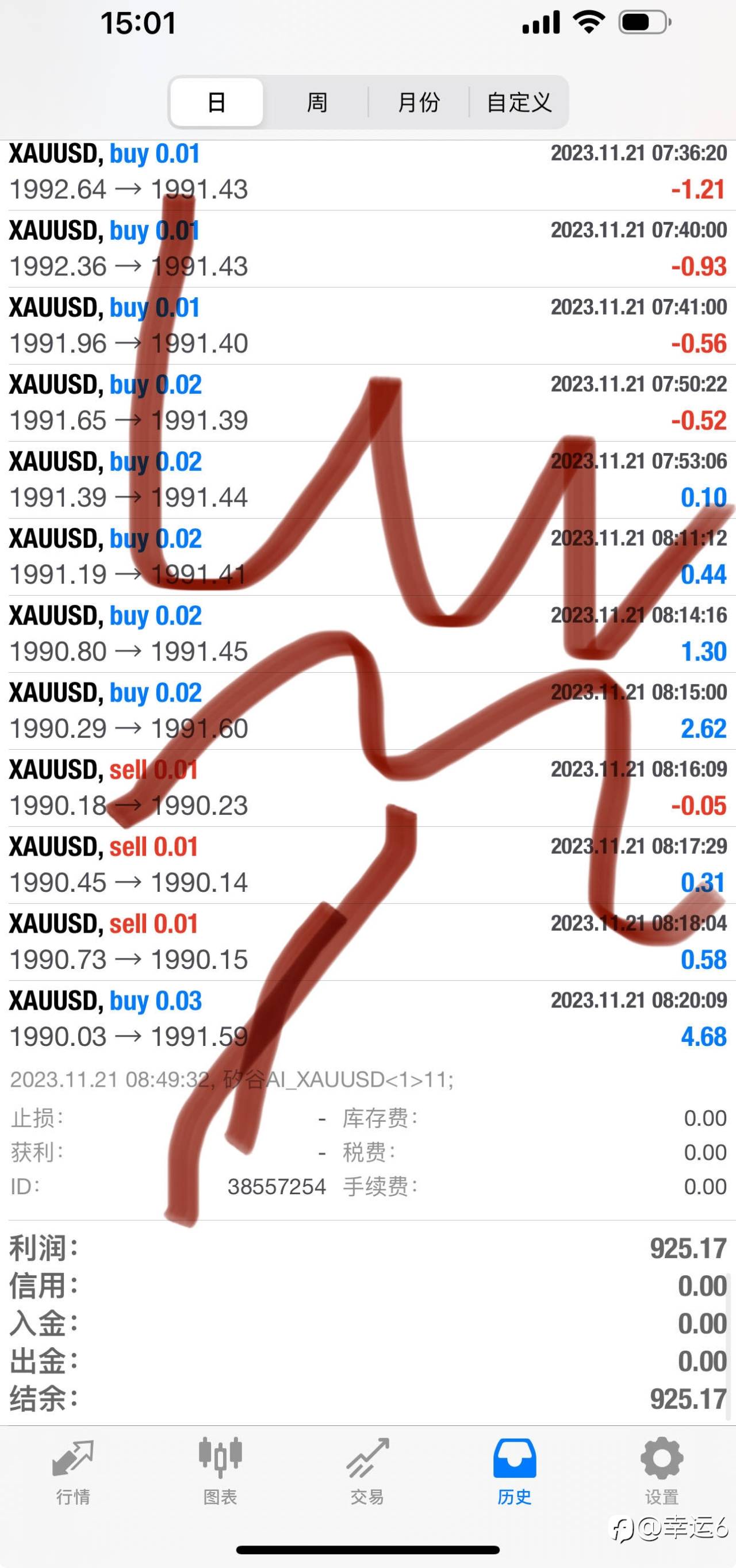Open the 图表 chart tab
This screenshot has height=1568, width=736.
tap(220, 1472)
